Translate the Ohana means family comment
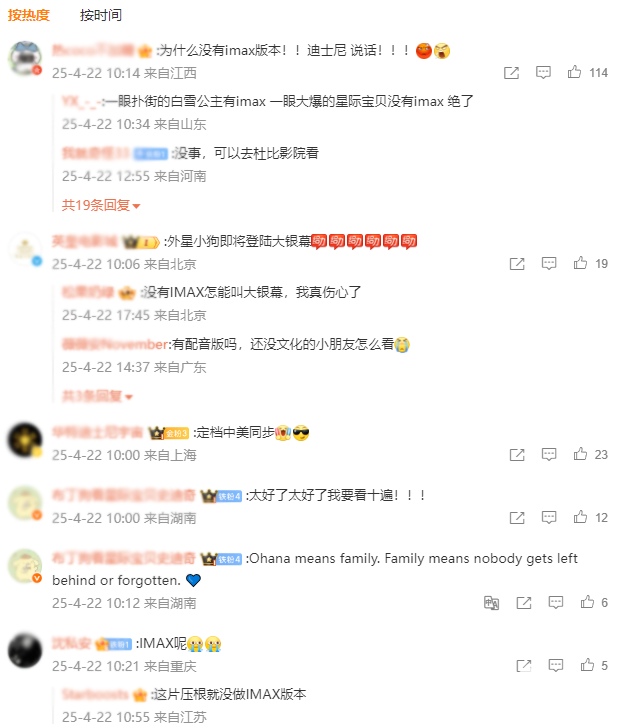Image resolution: width=624 pixels, height=725 pixels. point(491,602)
